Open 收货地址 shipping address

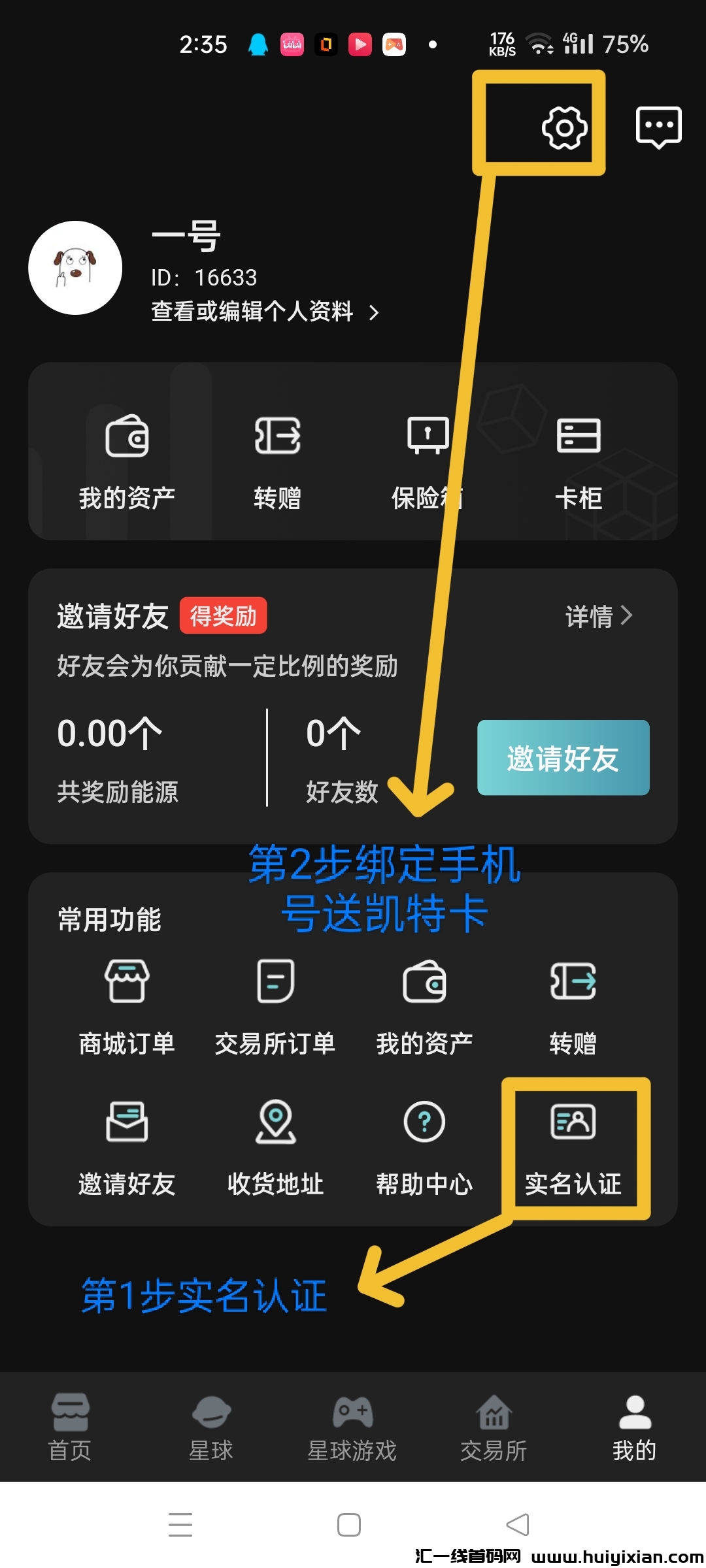(x=275, y=1148)
